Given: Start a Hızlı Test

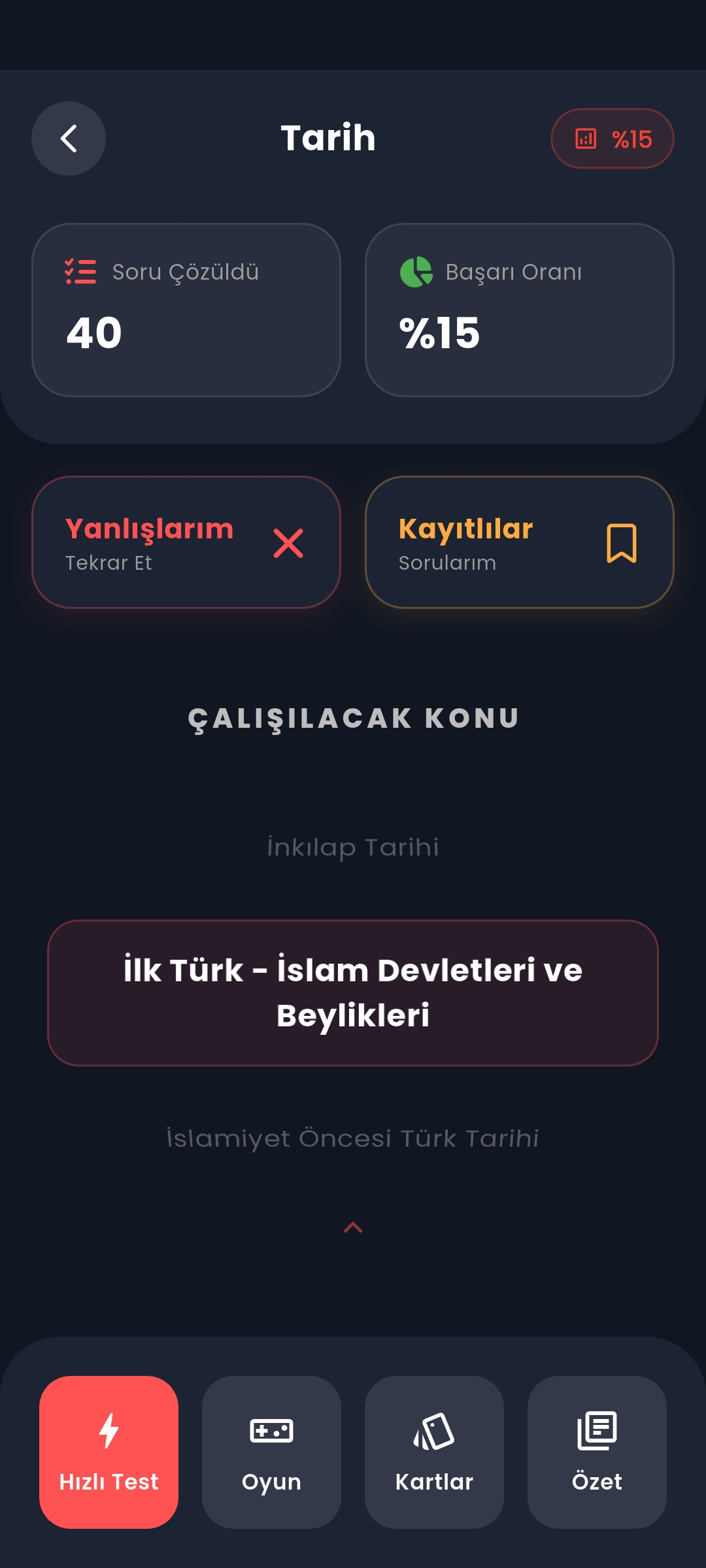Looking at the screenshot, I should [x=109, y=1452].
